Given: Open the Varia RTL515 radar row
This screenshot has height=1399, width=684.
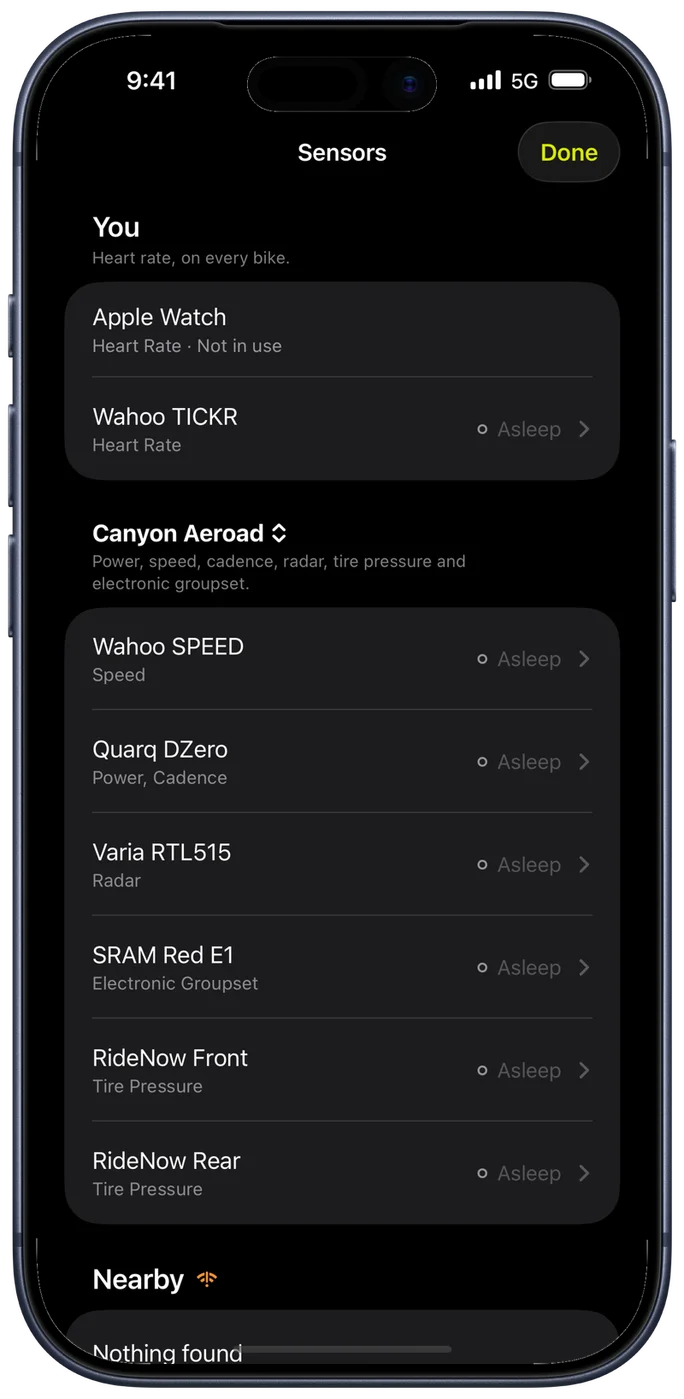Looking at the screenshot, I should click(x=342, y=865).
